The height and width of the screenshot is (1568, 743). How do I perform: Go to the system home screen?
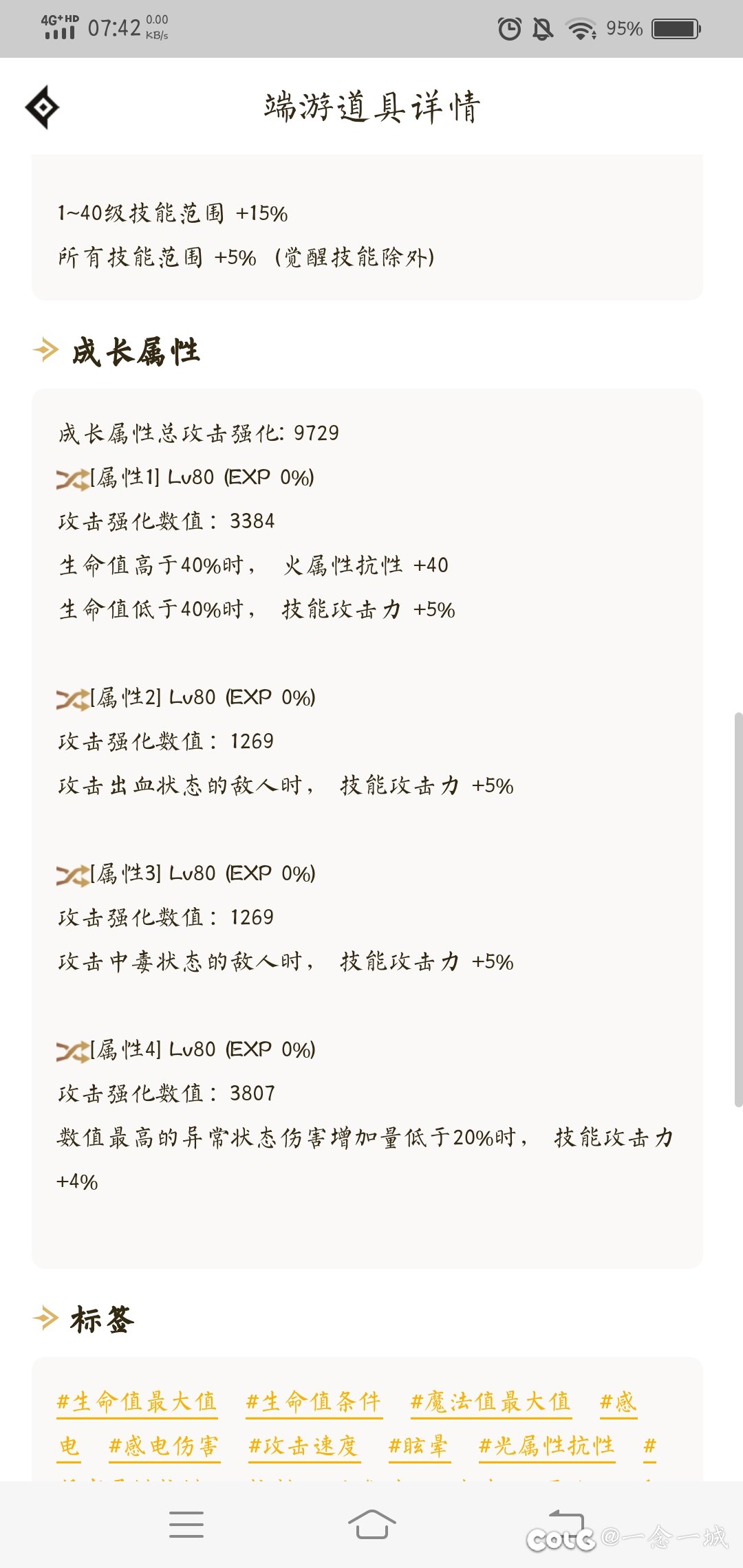[x=371, y=1524]
